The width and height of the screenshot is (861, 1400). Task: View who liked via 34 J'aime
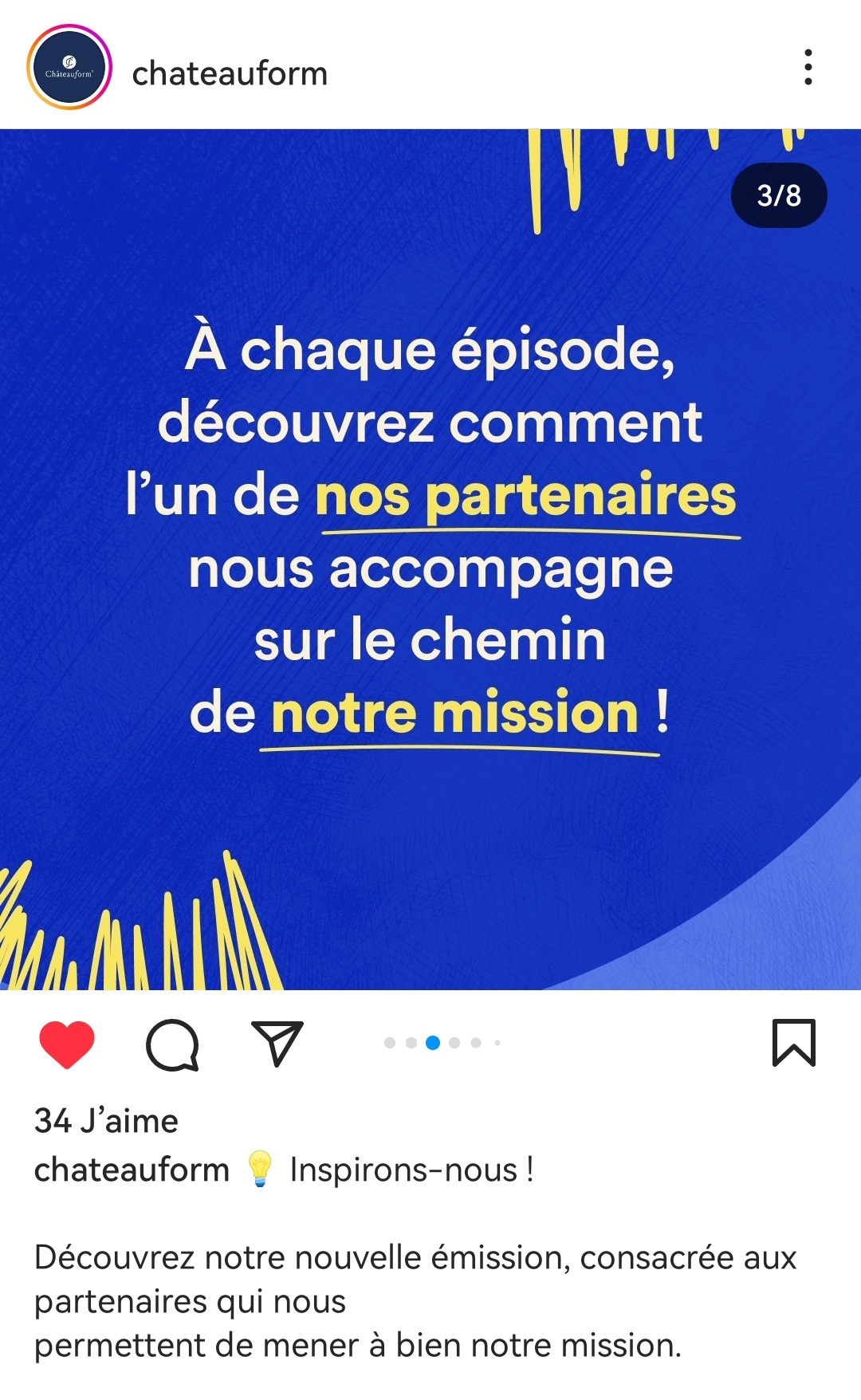point(106,1121)
